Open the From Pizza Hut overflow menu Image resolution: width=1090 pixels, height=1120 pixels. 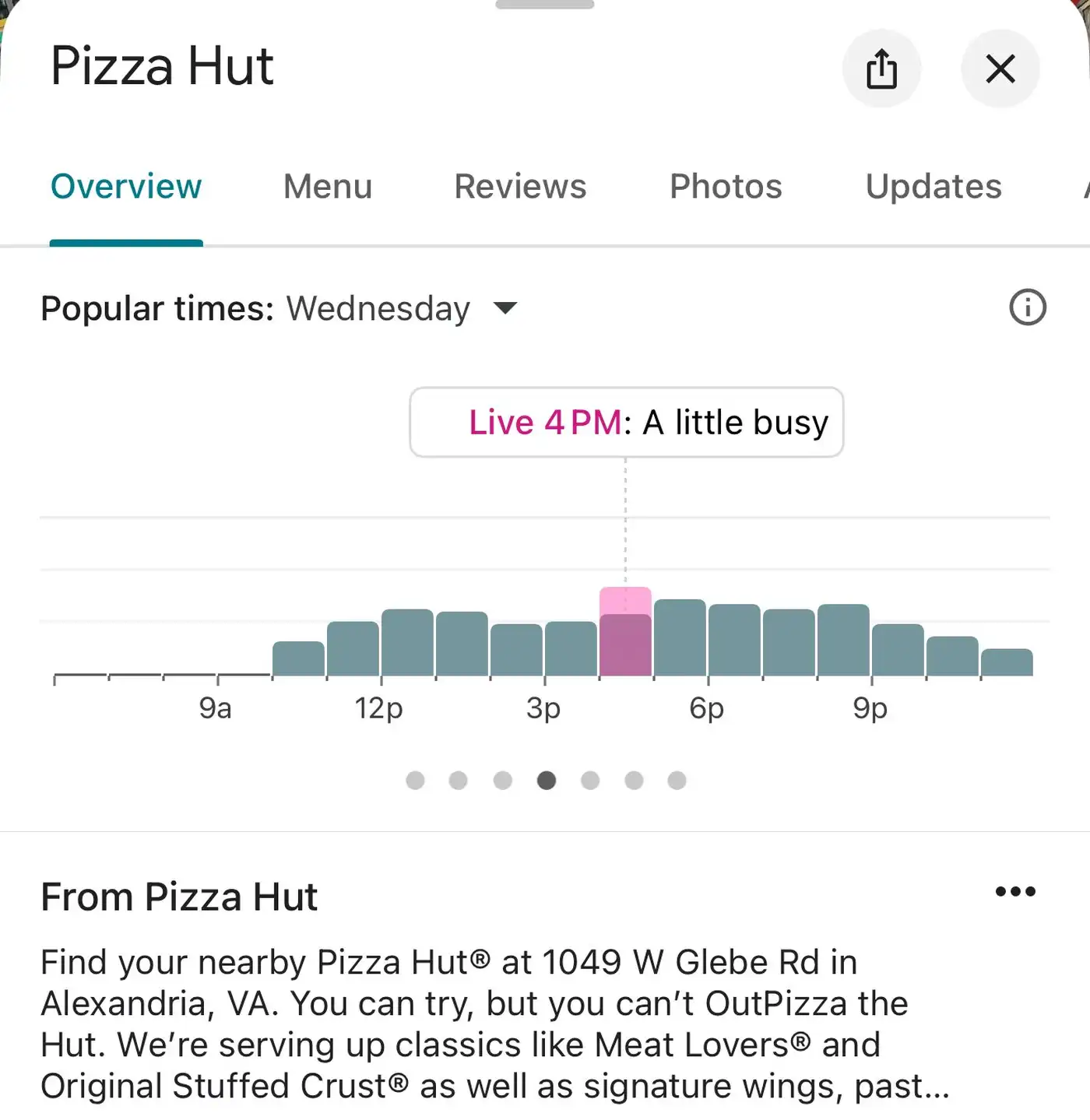1013,892
